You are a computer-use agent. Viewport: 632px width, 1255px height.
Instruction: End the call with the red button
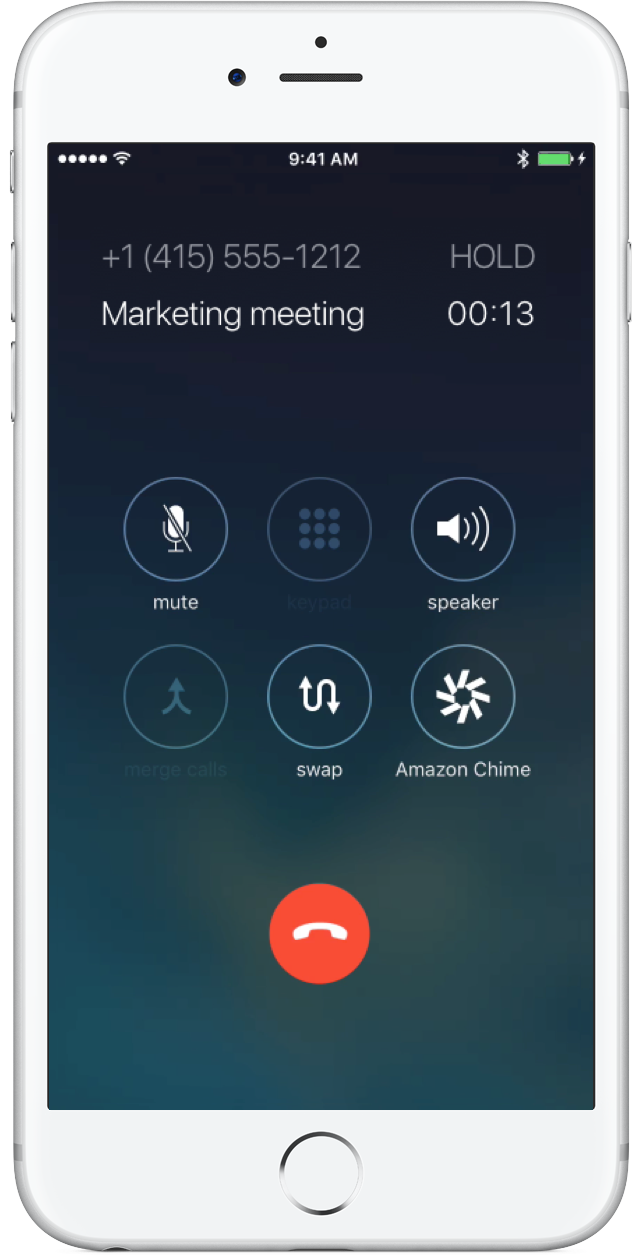[x=319, y=934]
